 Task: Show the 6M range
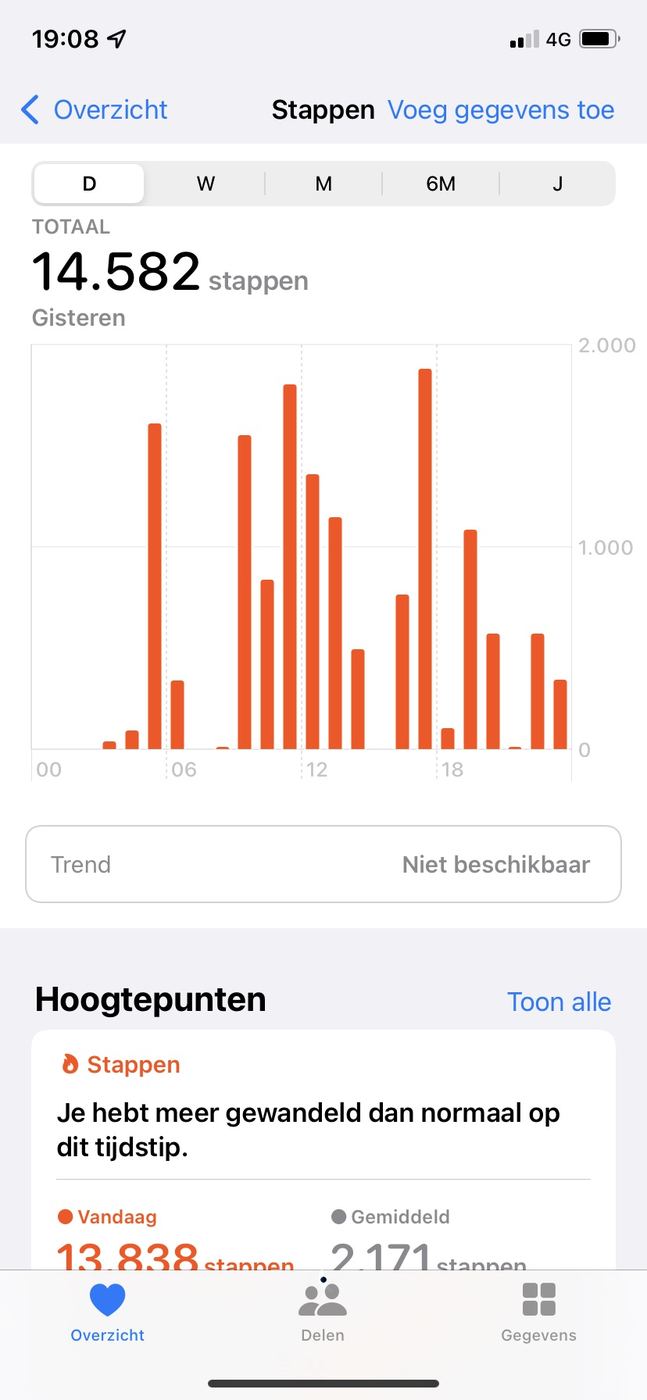(x=440, y=184)
